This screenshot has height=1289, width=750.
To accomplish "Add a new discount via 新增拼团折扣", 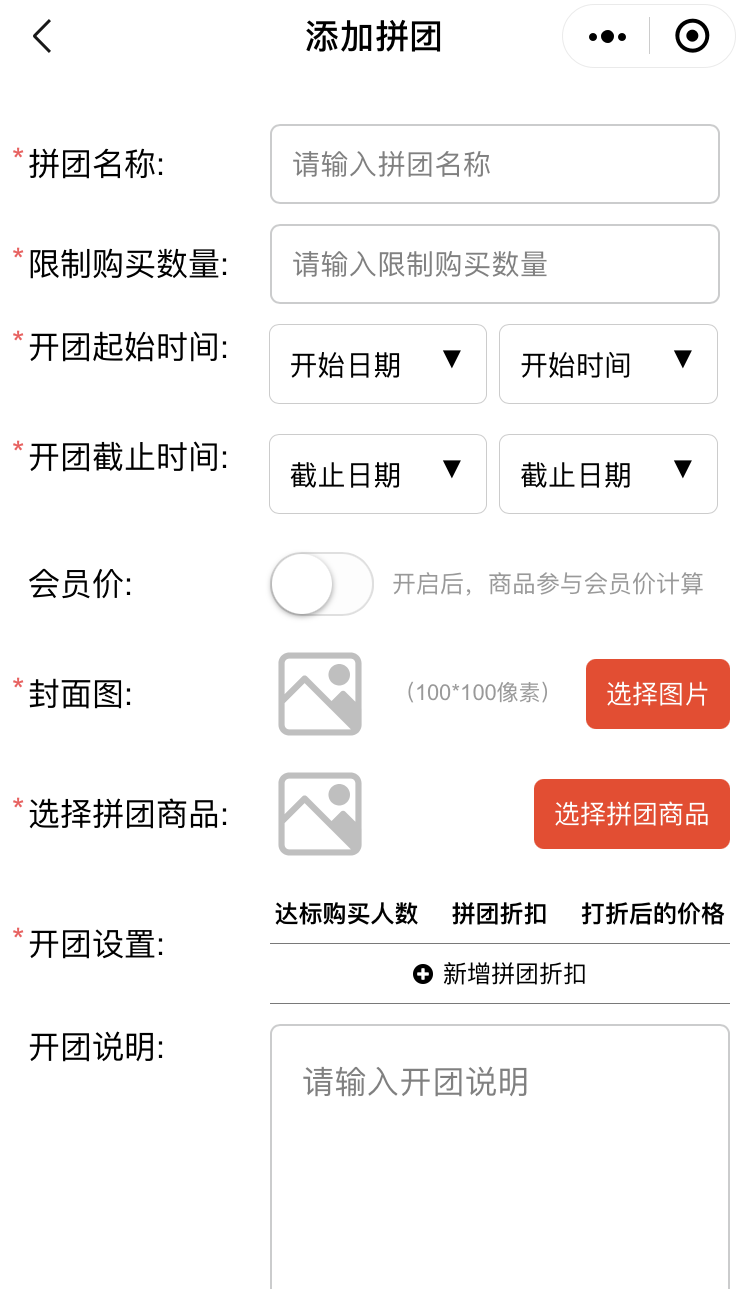I will pyautogui.click(x=500, y=974).
